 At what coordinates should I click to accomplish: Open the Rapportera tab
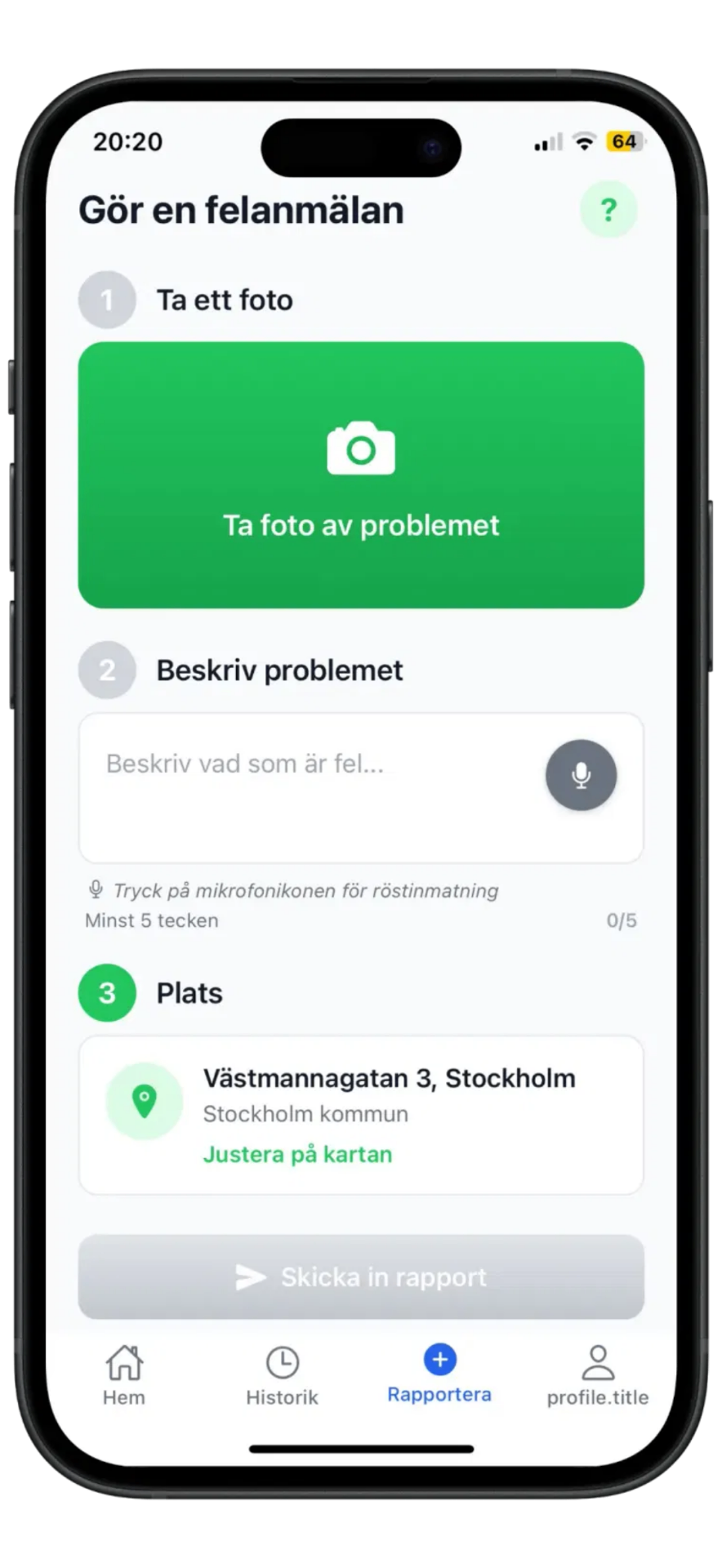point(439,1374)
